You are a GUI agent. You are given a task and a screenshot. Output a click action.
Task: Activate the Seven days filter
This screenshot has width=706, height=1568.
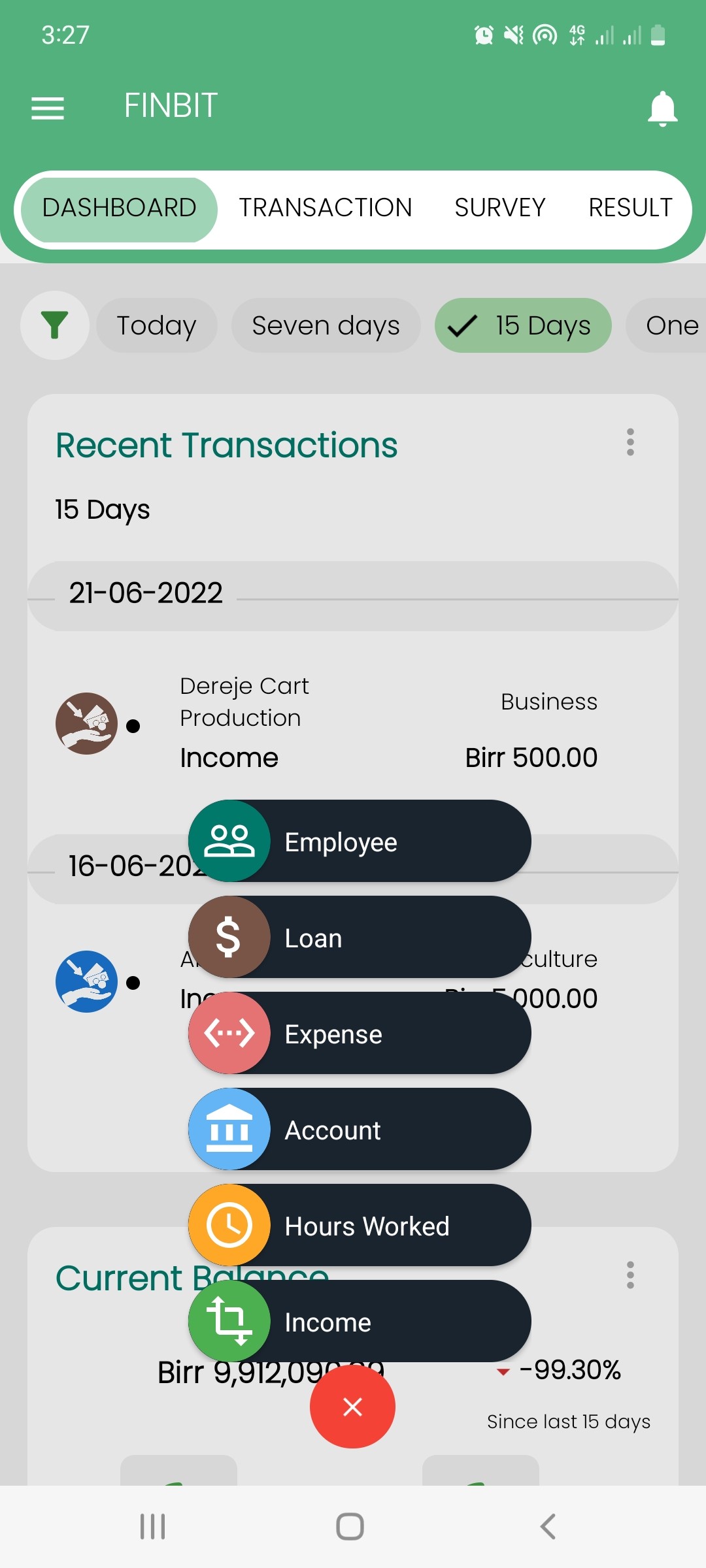(x=326, y=325)
